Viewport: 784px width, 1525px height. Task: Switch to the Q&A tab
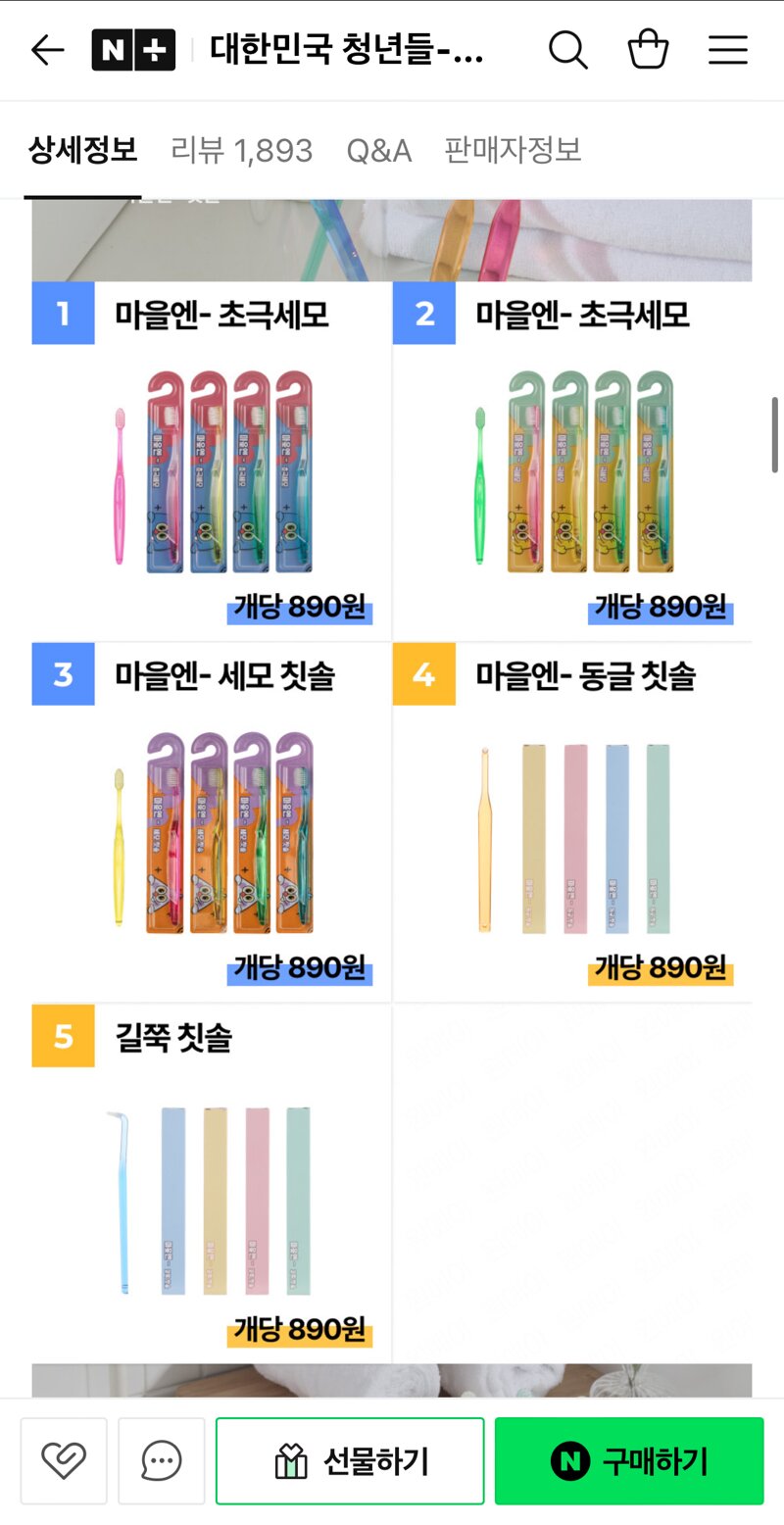click(378, 151)
